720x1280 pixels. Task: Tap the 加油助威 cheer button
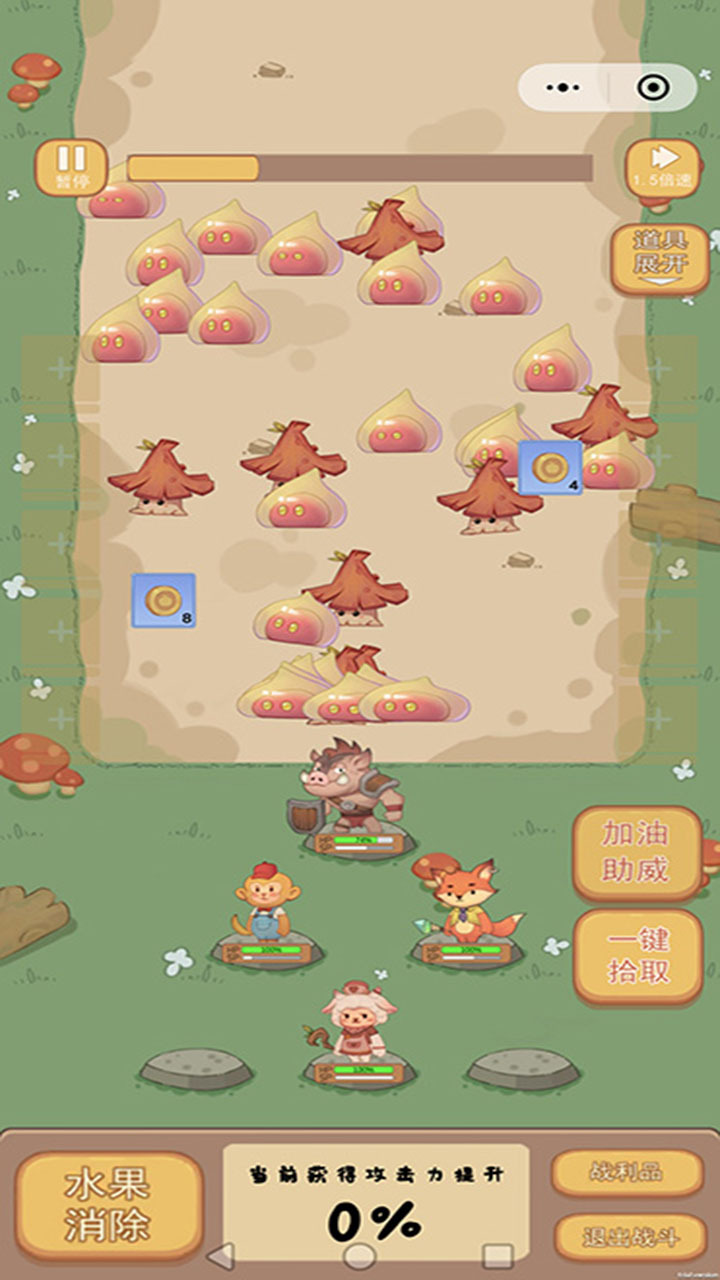point(636,852)
